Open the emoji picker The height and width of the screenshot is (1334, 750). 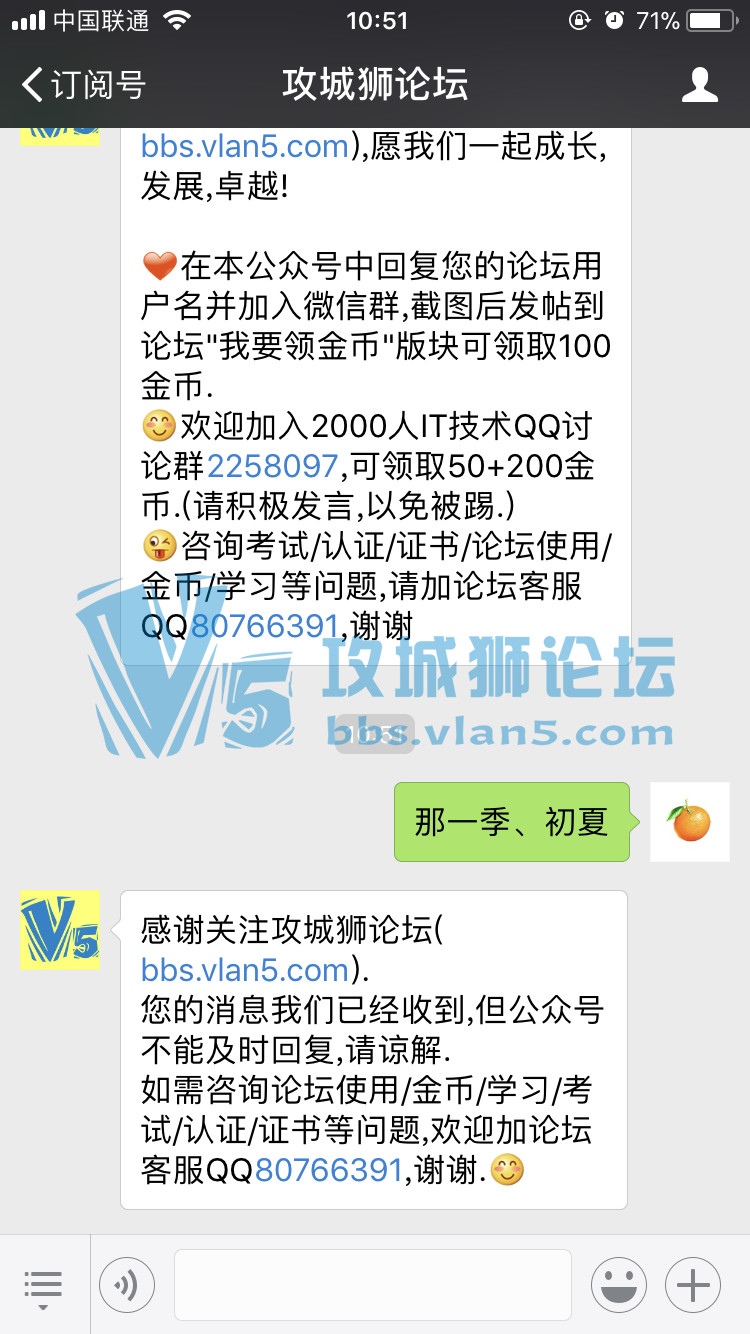click(x=617, y=1285)
